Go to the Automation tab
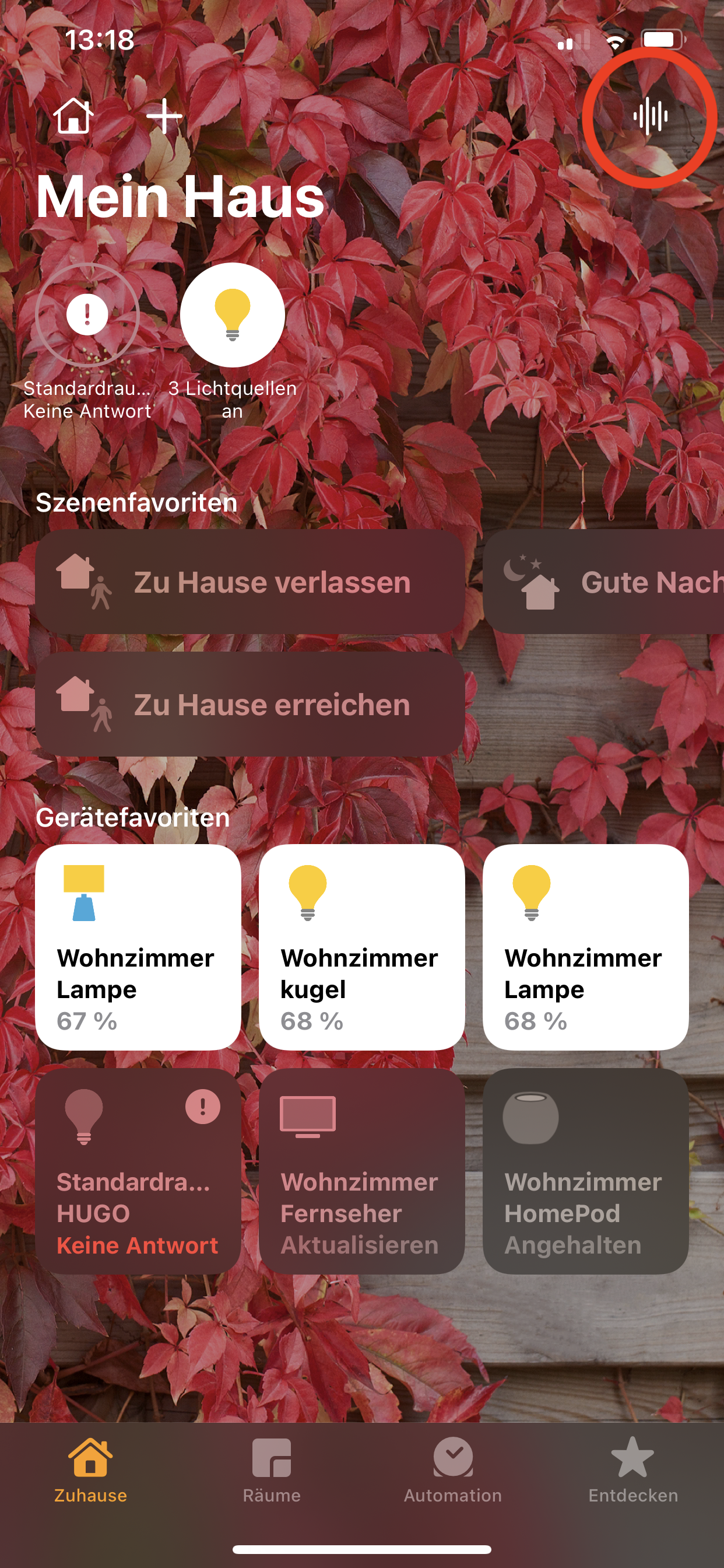Viewport: 724px width, 1568px height. point(453,1469)
